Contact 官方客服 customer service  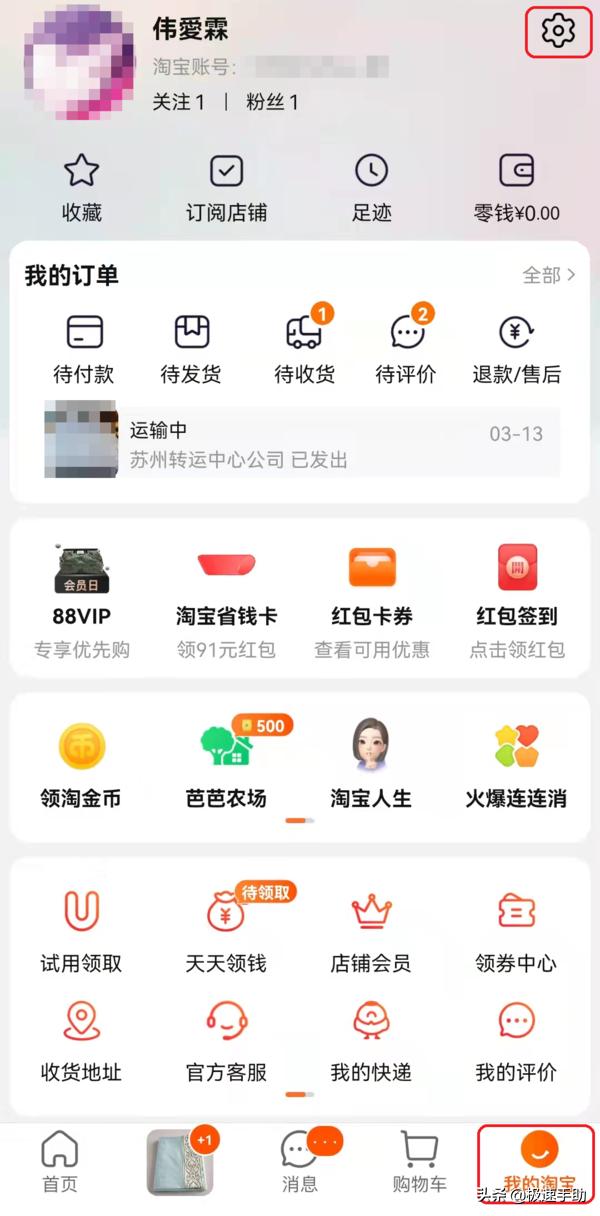(x=226, y=1040)
